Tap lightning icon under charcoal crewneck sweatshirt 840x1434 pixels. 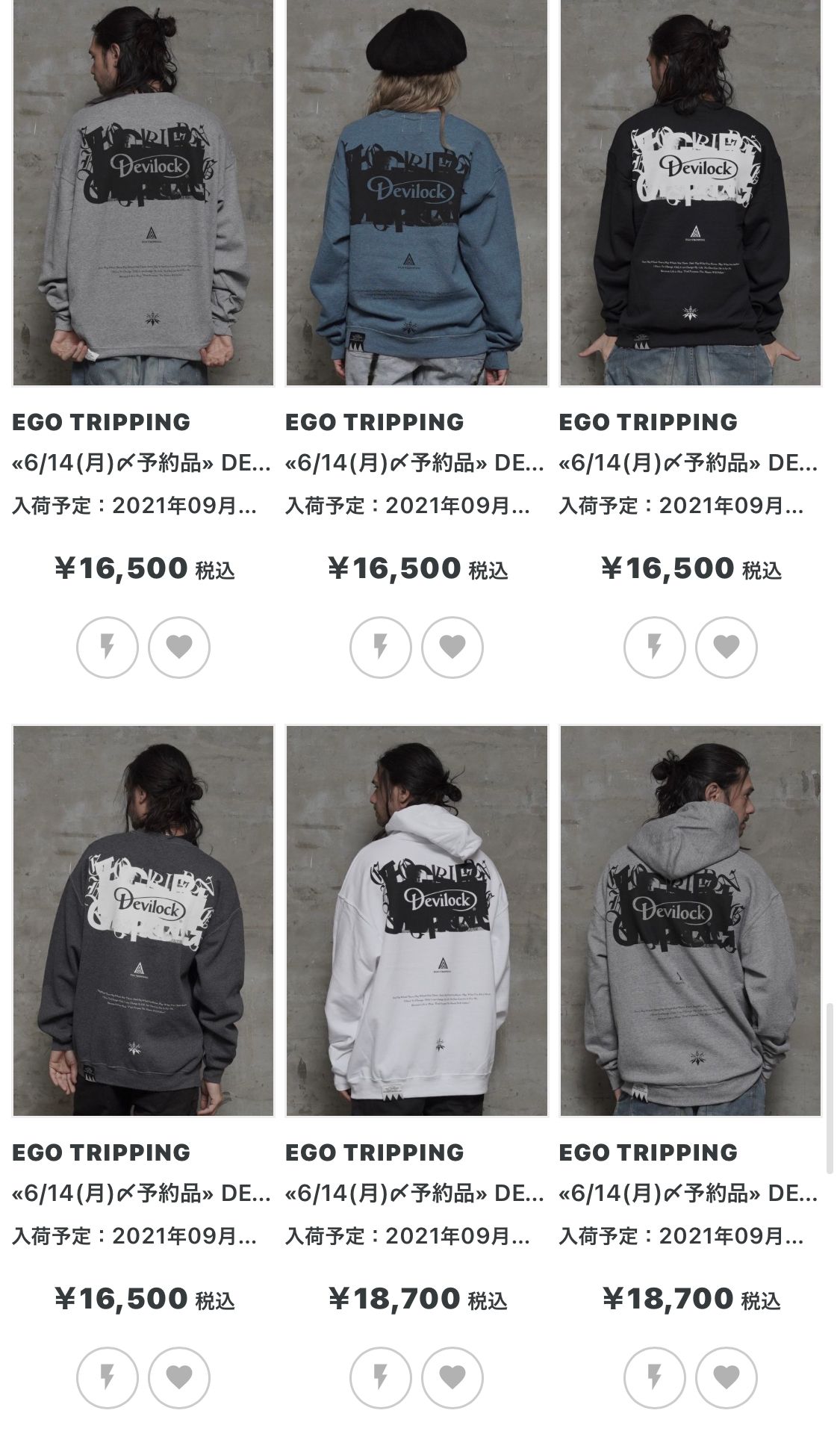click(x=108, y=1377)
